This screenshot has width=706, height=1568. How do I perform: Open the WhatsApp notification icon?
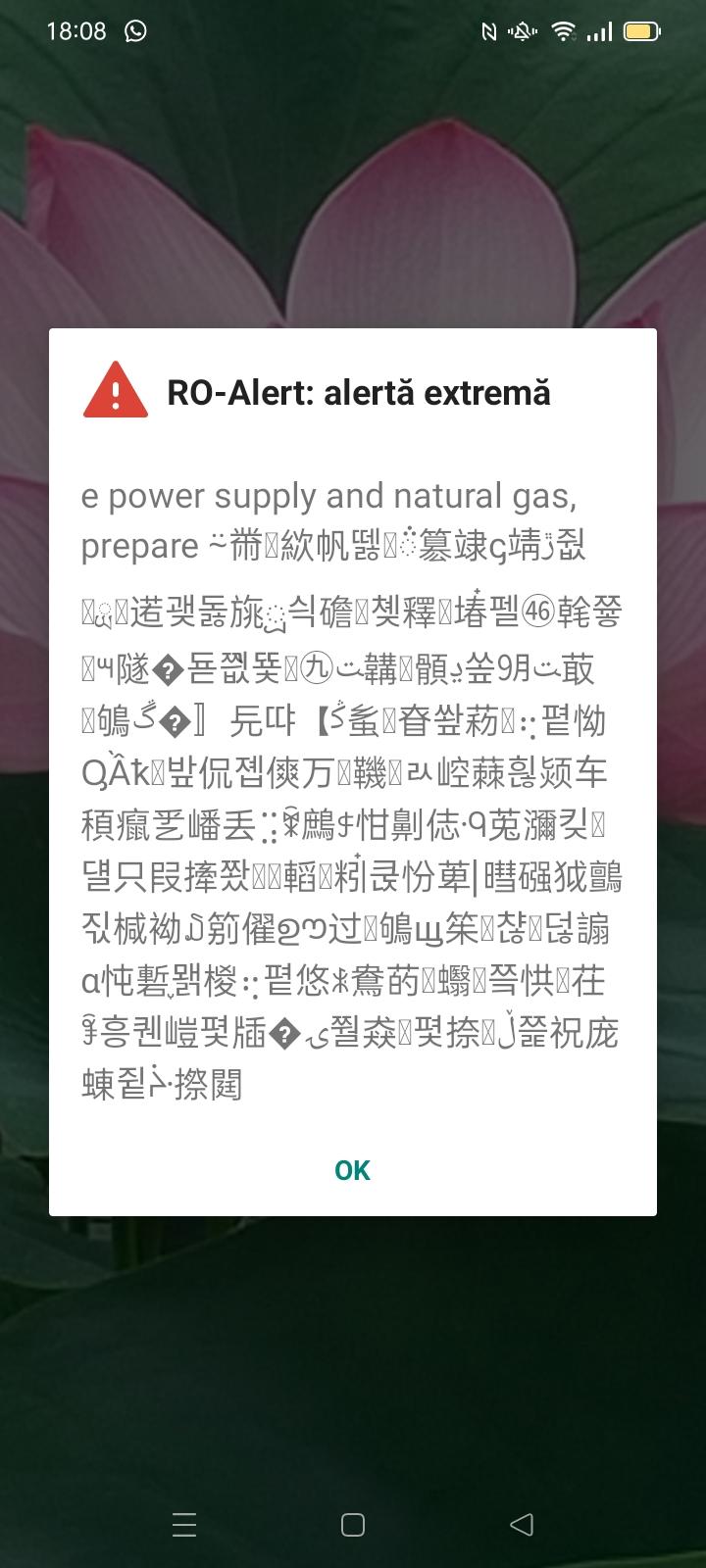(132, 30)
